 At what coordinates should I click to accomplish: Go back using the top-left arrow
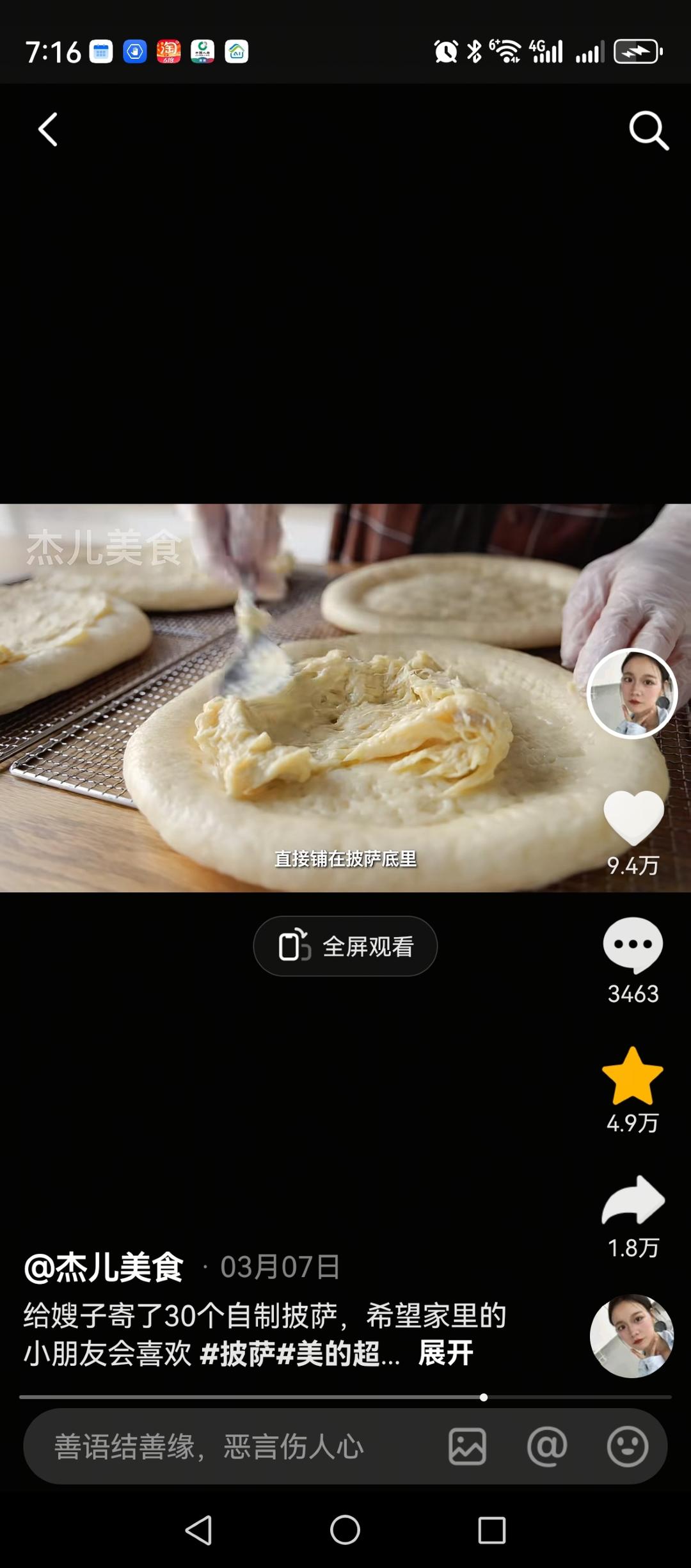point(48,130)
